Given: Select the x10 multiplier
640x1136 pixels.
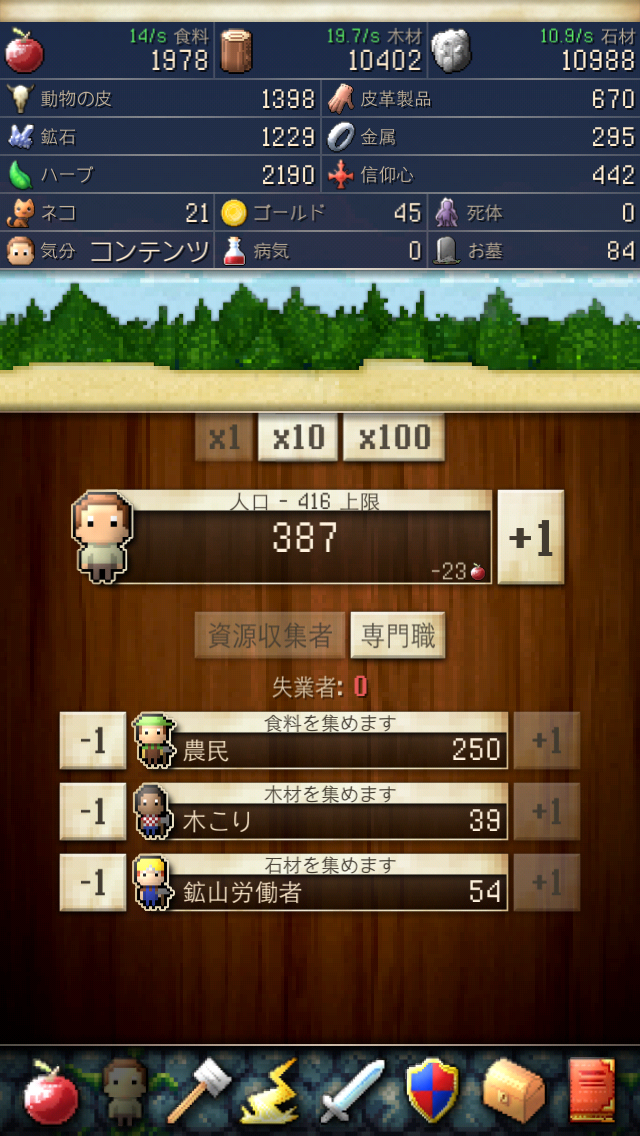Looking at the screenshot, I should (x=298, y=438).
